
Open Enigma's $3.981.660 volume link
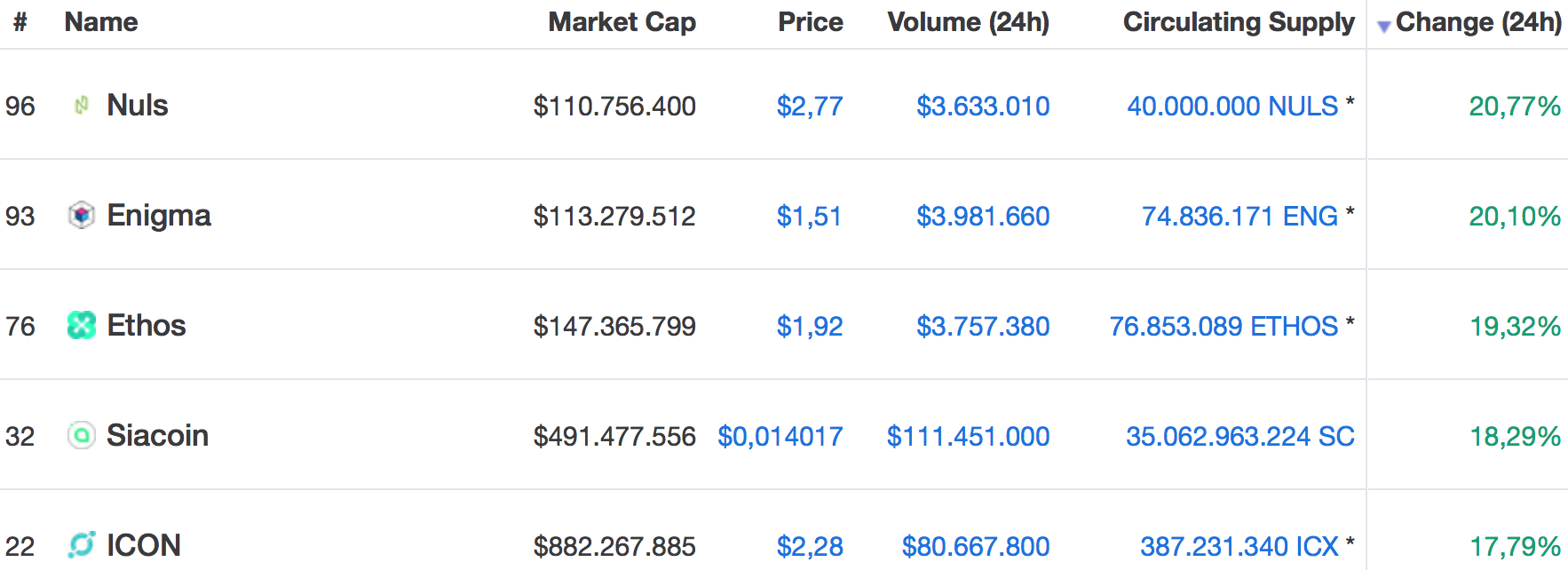[x=983, y=217]
